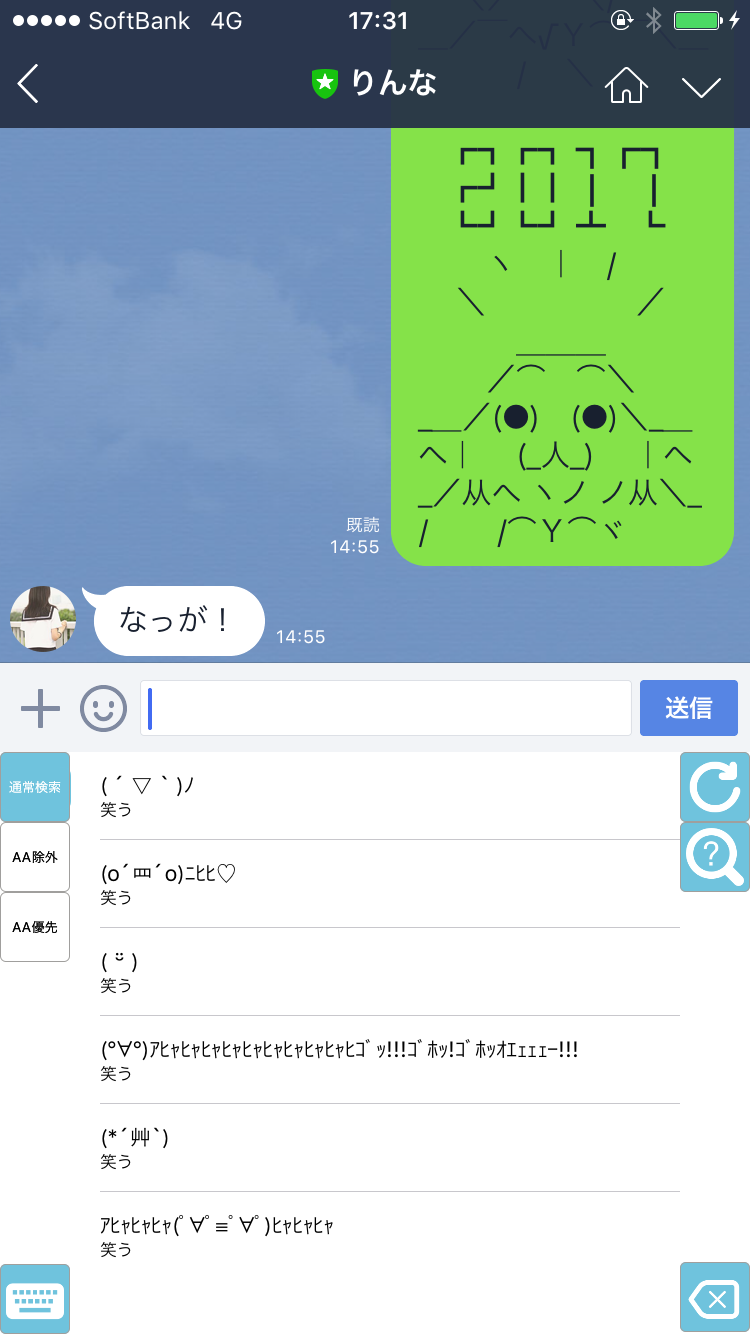Open the home icon in the header
This screenshot has height=1334, width=750.
coord(626,85)
